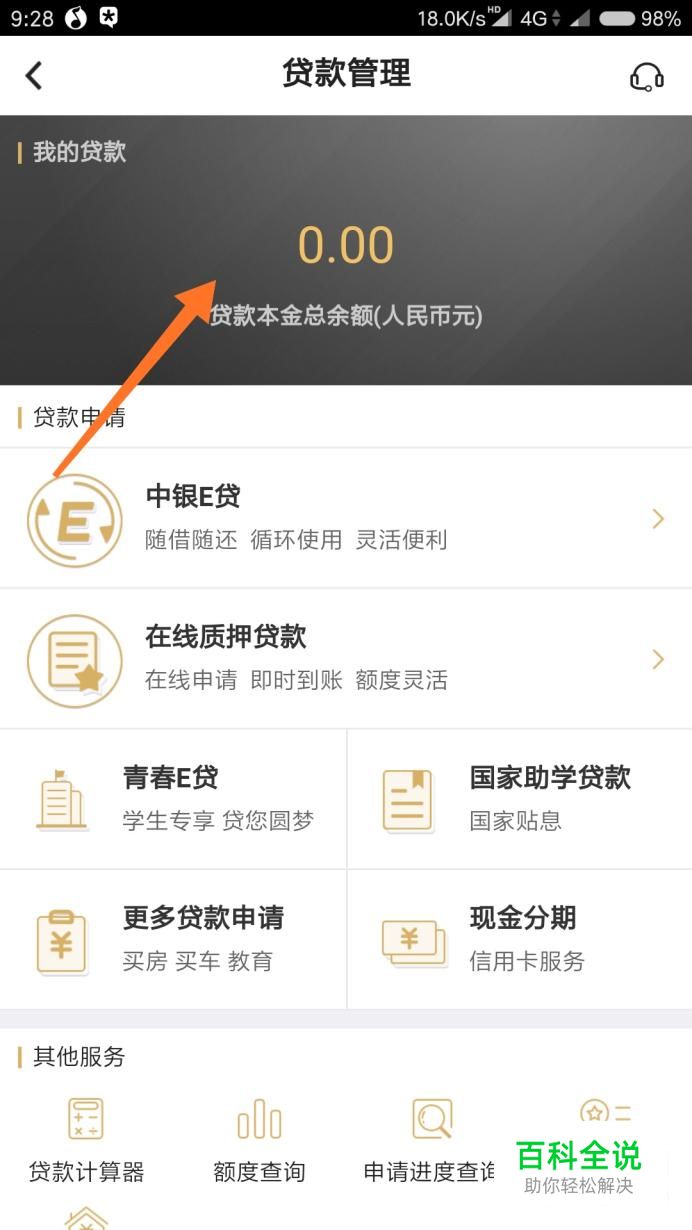This screenshot has width=692, height=1230.
Task: Open 中银E贷 loan application
Action: (346, 519)
